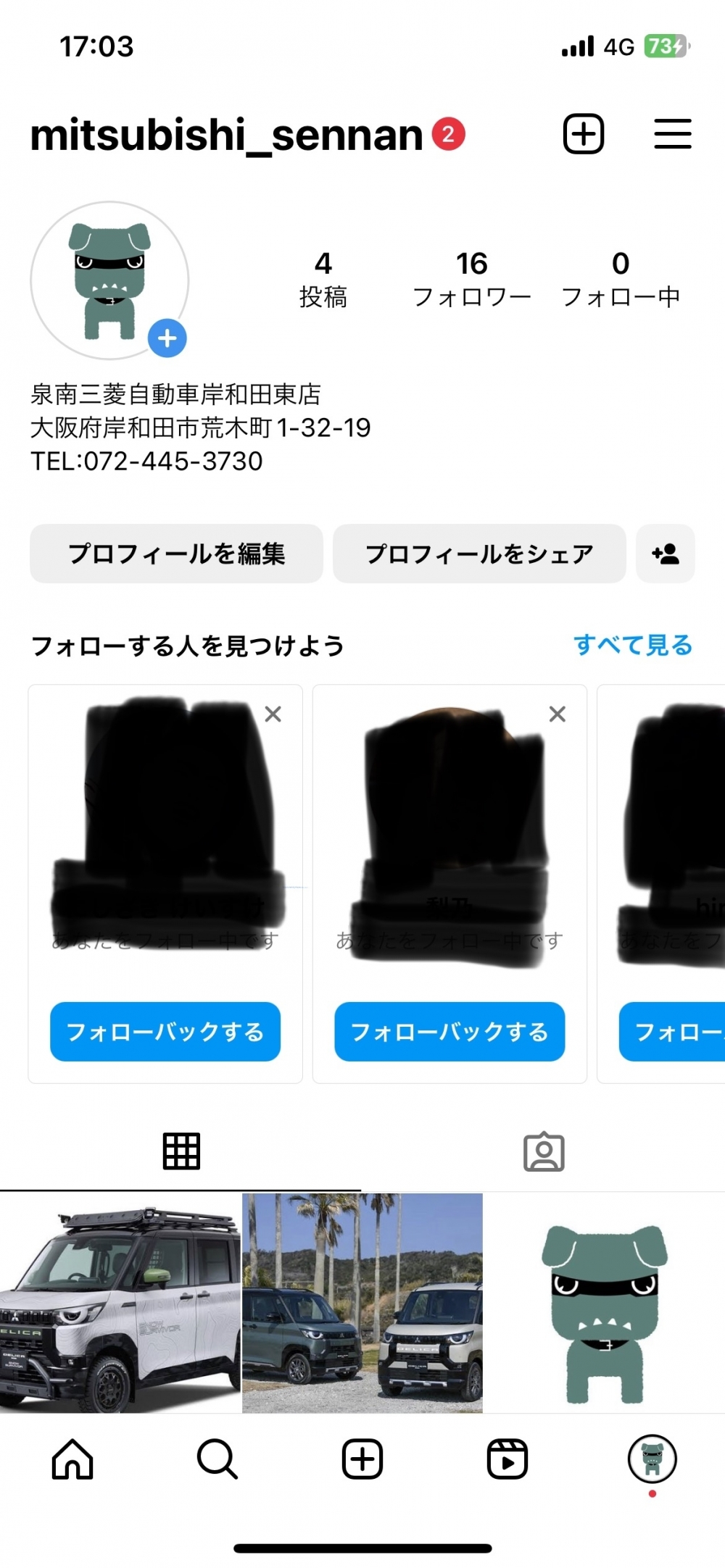
Task: Open the discover people icon button
Action: (666, 554)
